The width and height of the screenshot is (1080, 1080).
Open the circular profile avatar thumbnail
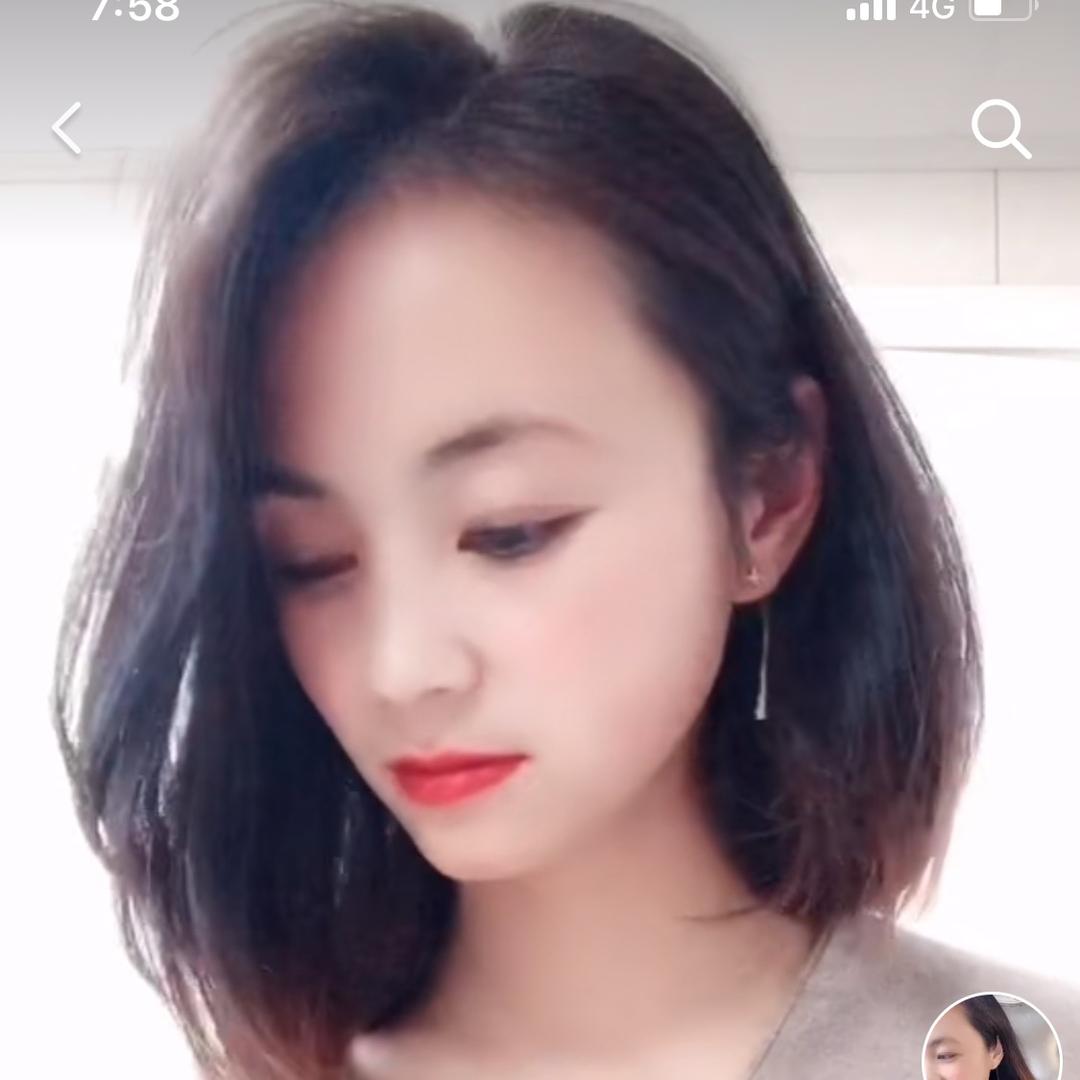pos(991,1042)
